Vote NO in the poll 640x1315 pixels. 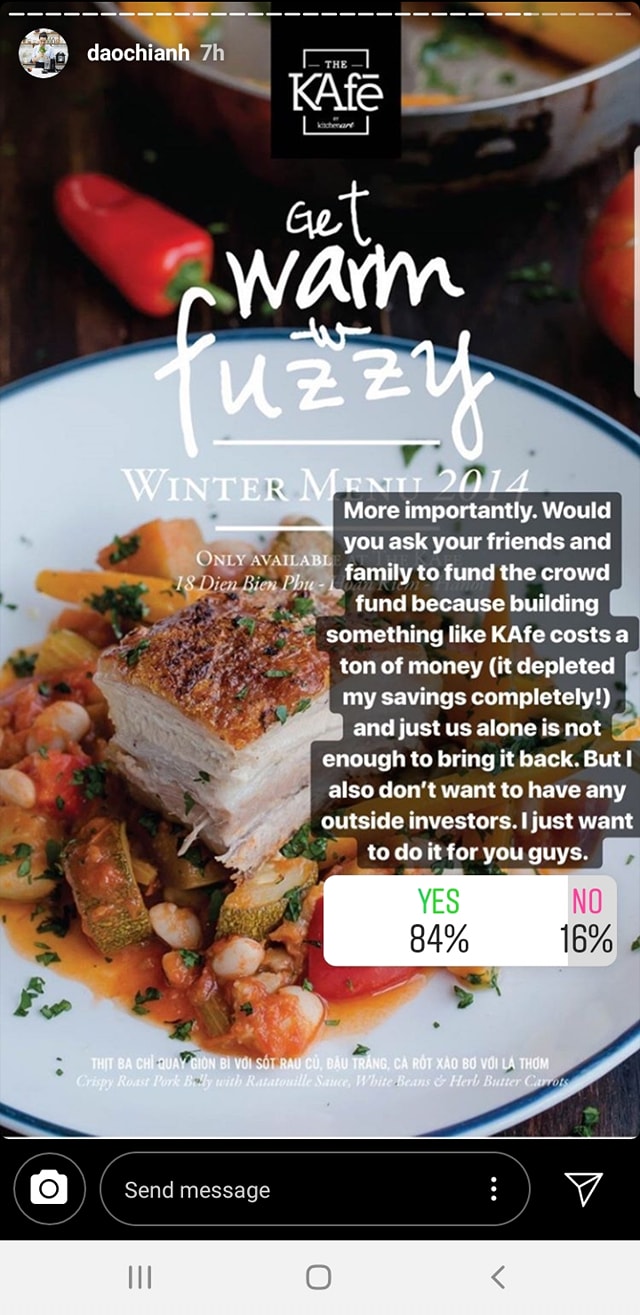(587, 920)
